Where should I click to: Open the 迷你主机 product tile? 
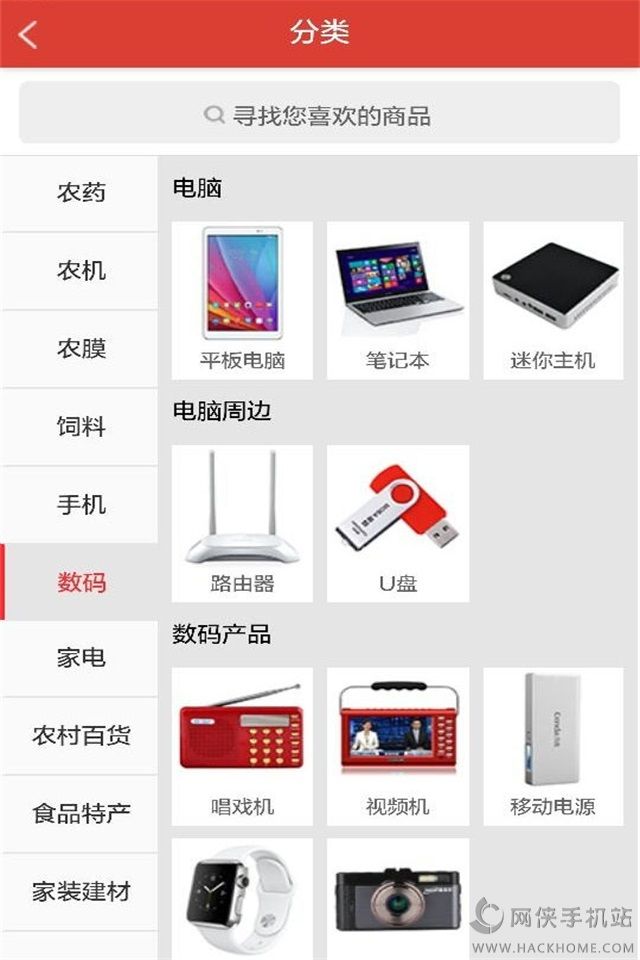pos(552,300)
